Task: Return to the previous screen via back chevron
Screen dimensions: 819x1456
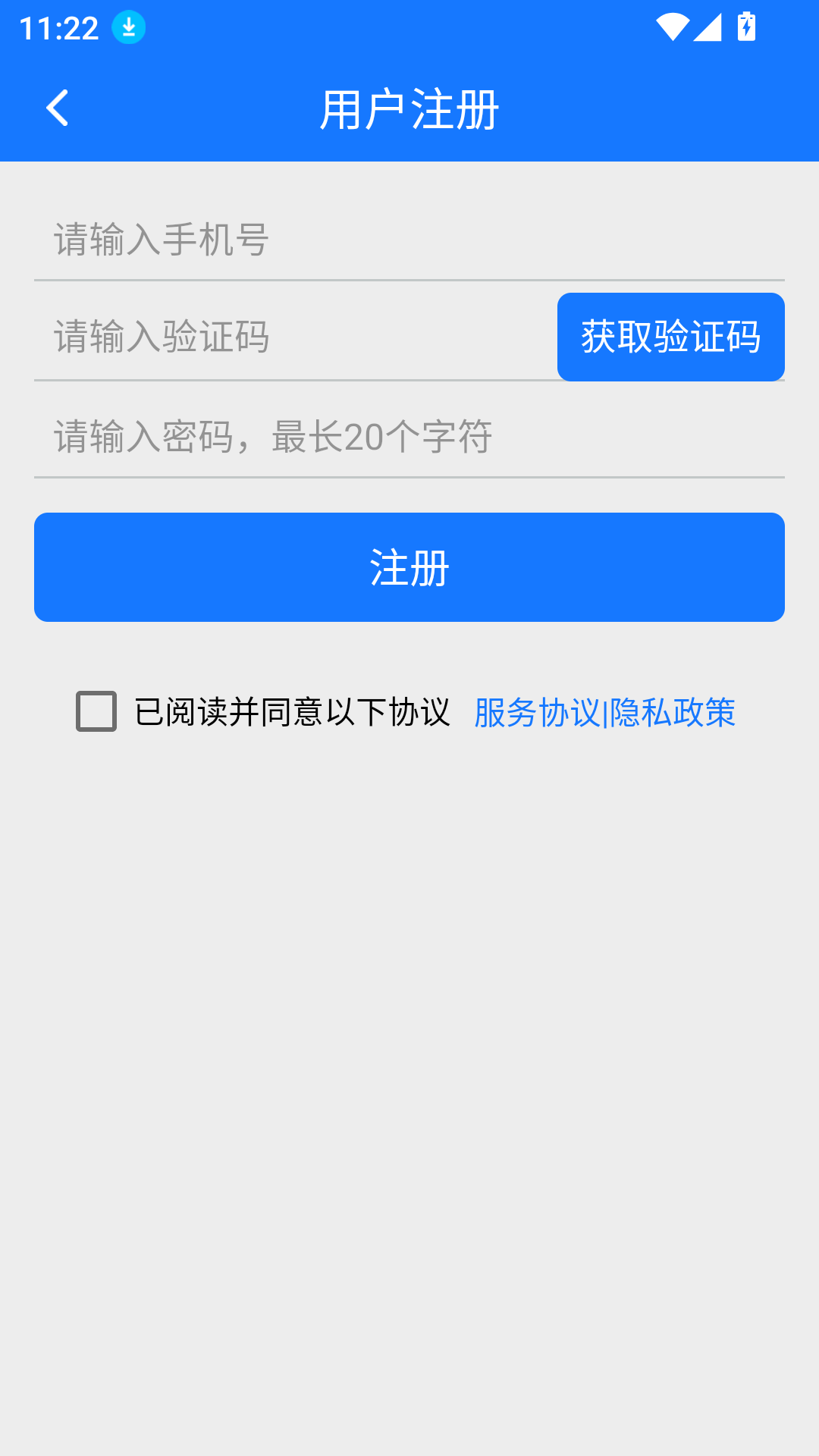Action: coord(58,108)
